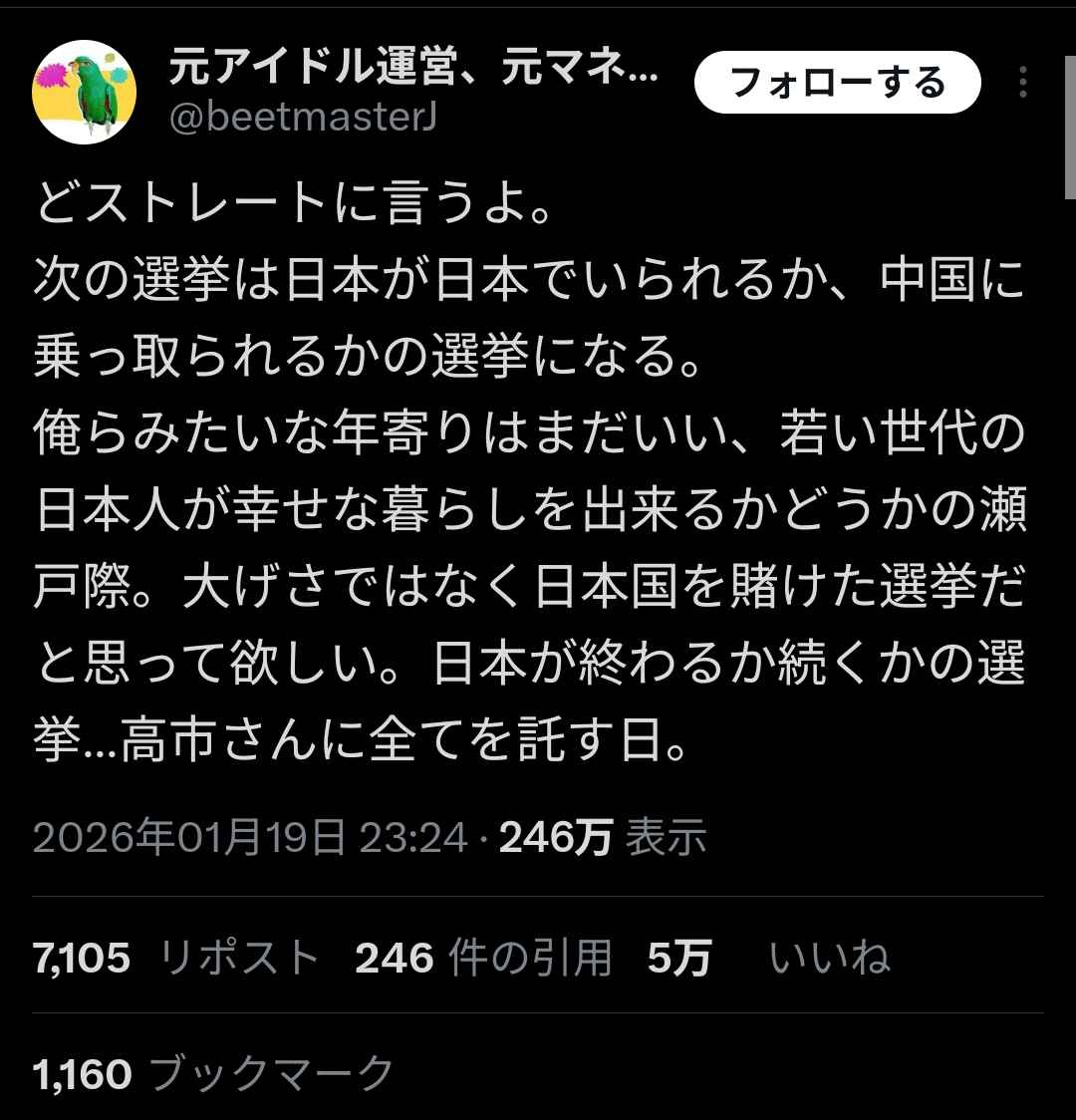The height and width of the screenshot is (1120, 1076).
Task: Tap the フォローする button
Action: pos(837,82)
